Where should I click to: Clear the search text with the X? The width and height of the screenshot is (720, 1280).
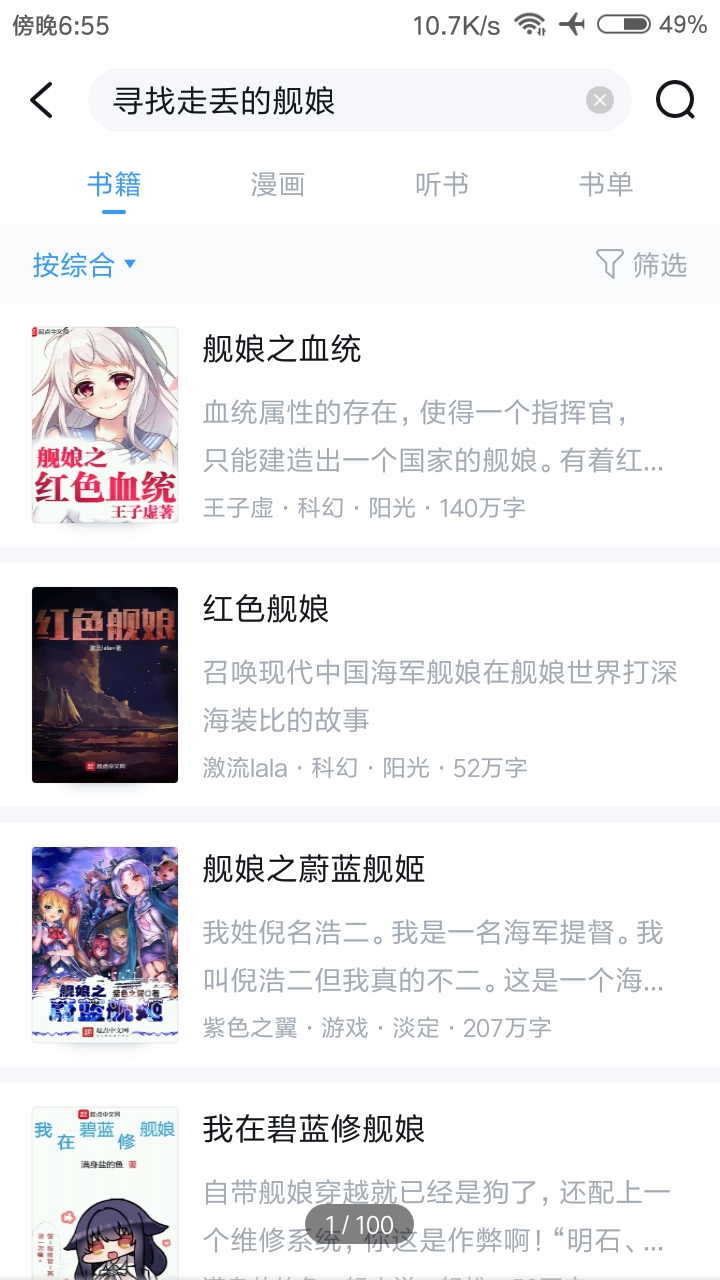pos(599,100)
